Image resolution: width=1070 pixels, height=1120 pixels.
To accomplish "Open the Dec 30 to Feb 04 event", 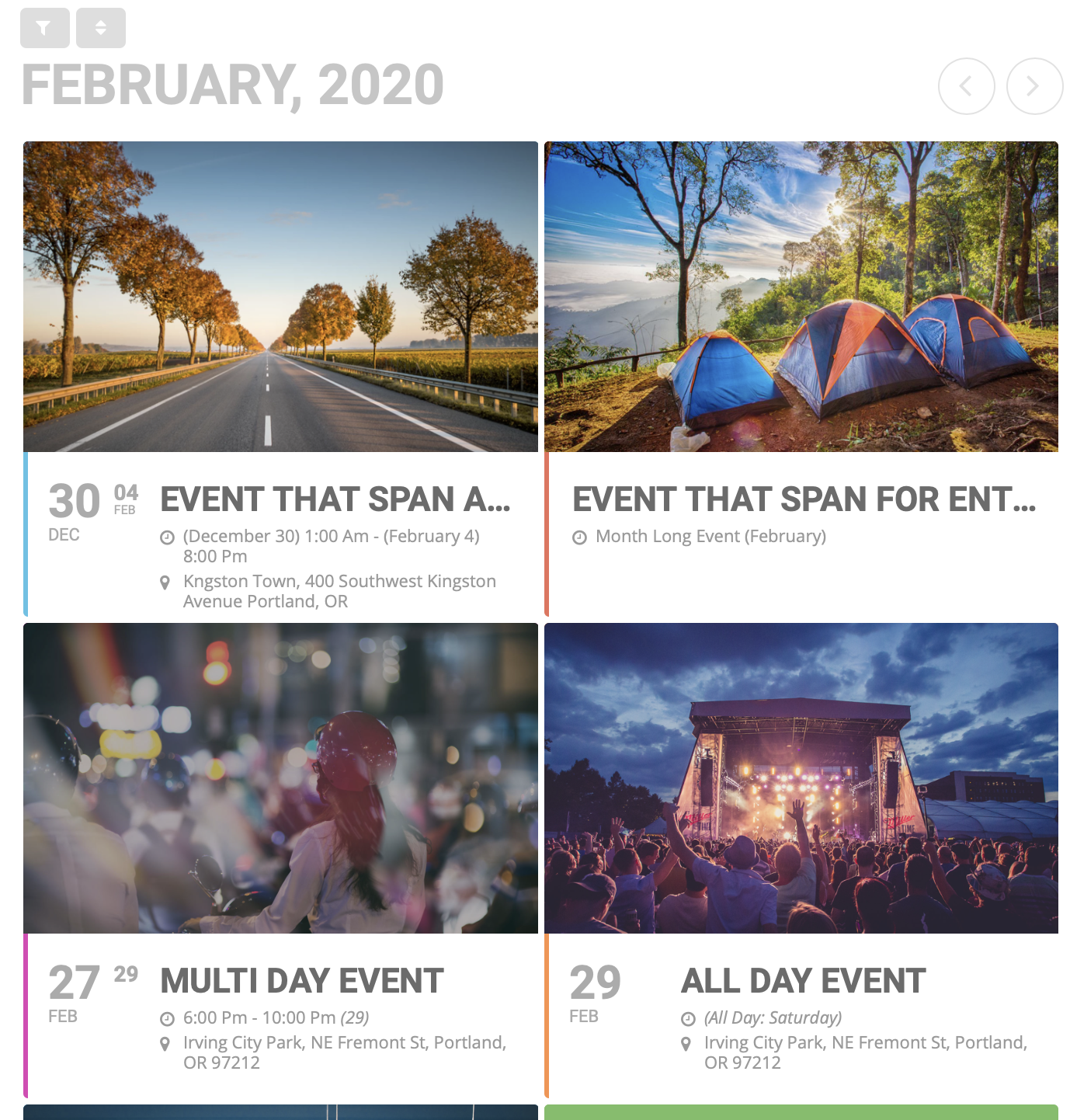I will pyautogui.click(x=280, y=379).
